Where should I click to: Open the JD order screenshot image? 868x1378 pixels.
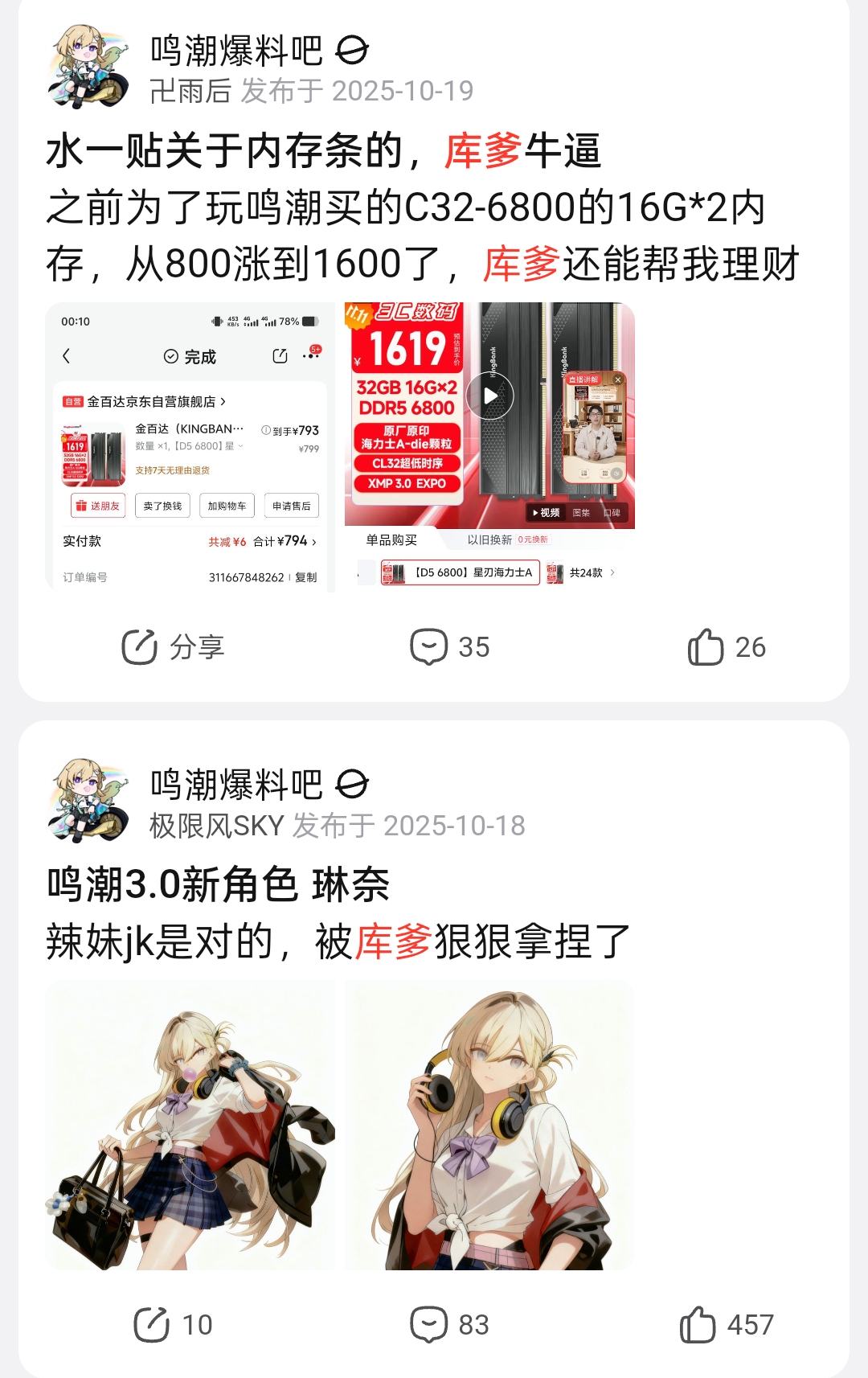click(190, 447)
